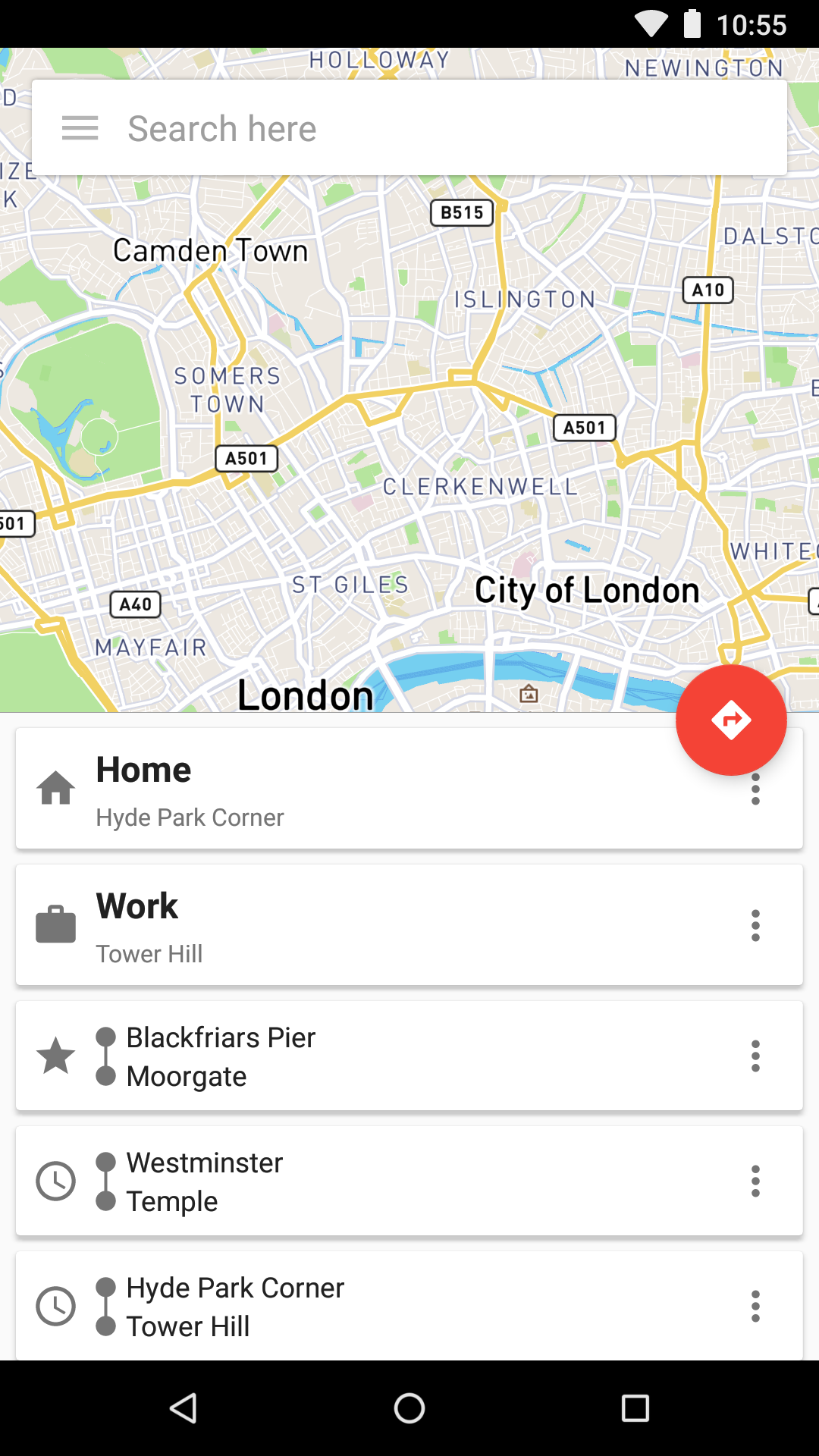
Task: Open overflow menu on Work card
Action: (755, 926)
